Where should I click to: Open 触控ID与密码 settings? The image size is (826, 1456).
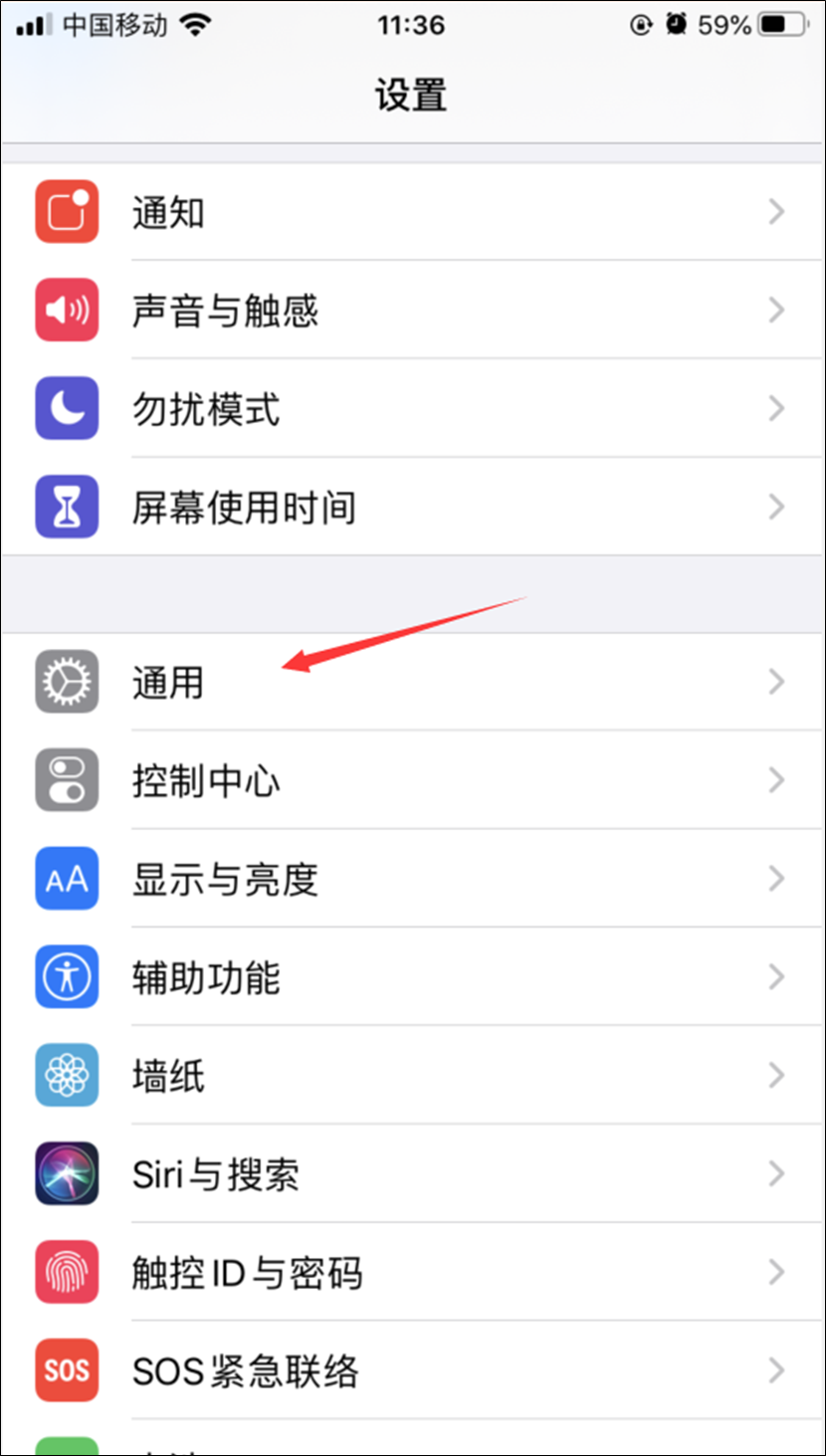click(247, 1273)
